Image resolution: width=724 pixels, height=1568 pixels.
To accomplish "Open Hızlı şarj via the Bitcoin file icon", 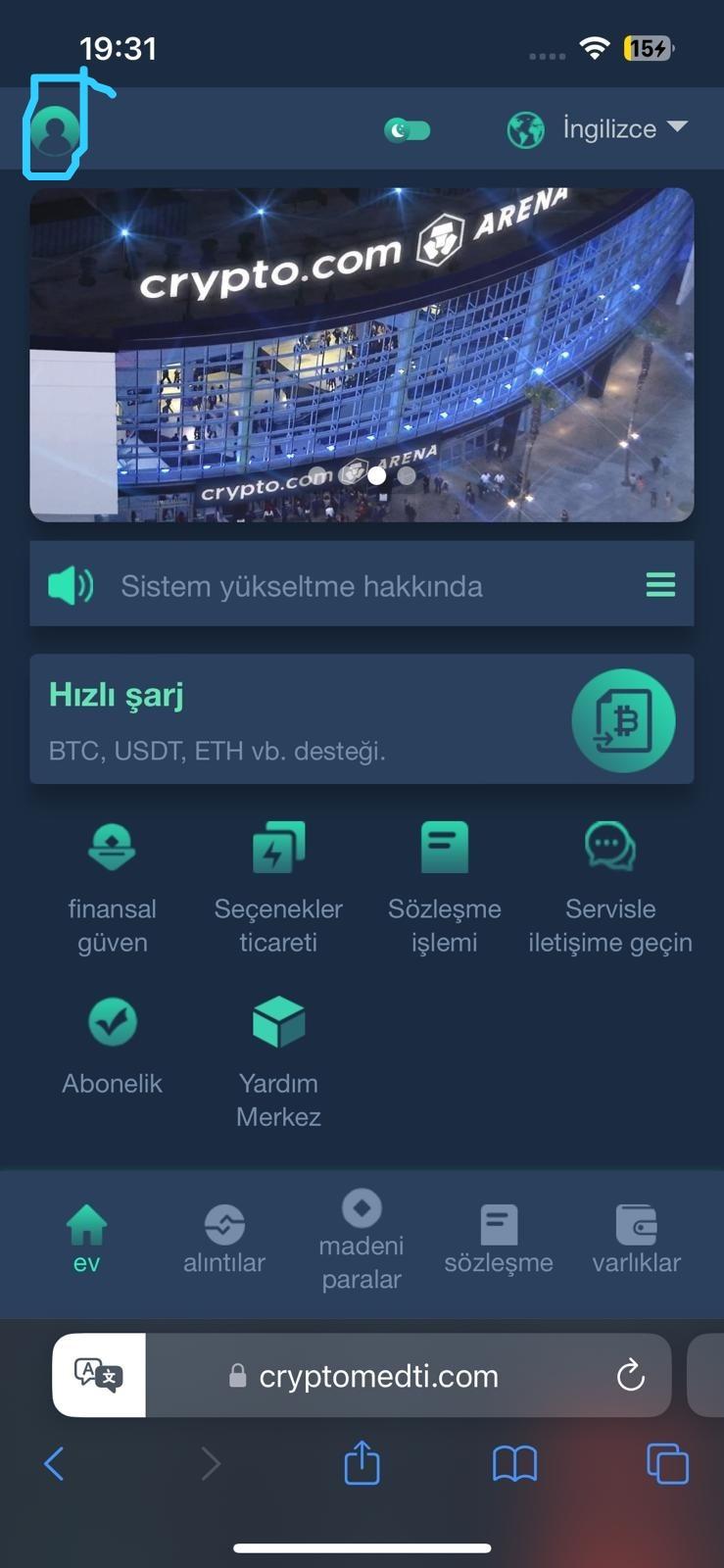I will click(623, 719).
